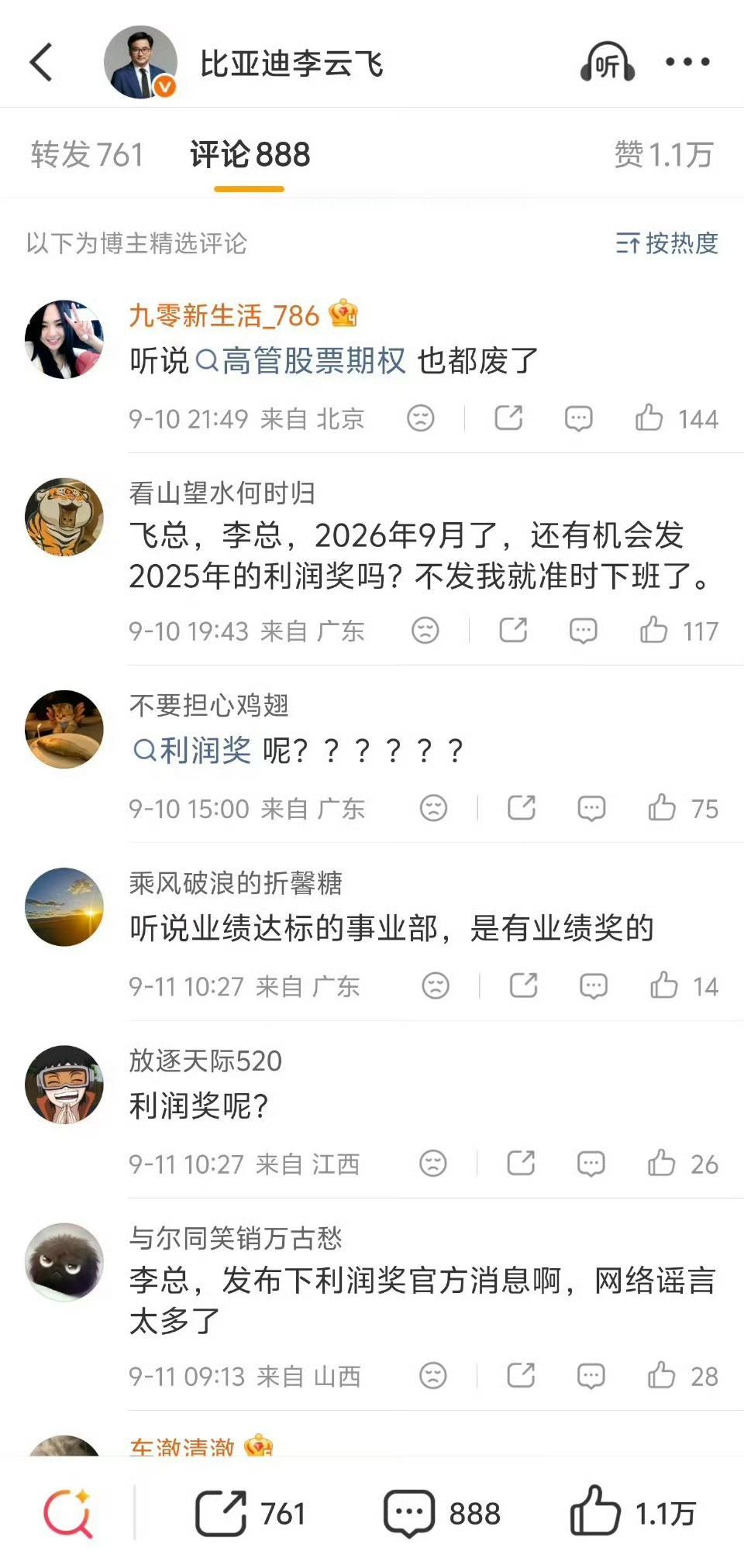Repost using the bottom bar 761 button

tap(250, 1513)
